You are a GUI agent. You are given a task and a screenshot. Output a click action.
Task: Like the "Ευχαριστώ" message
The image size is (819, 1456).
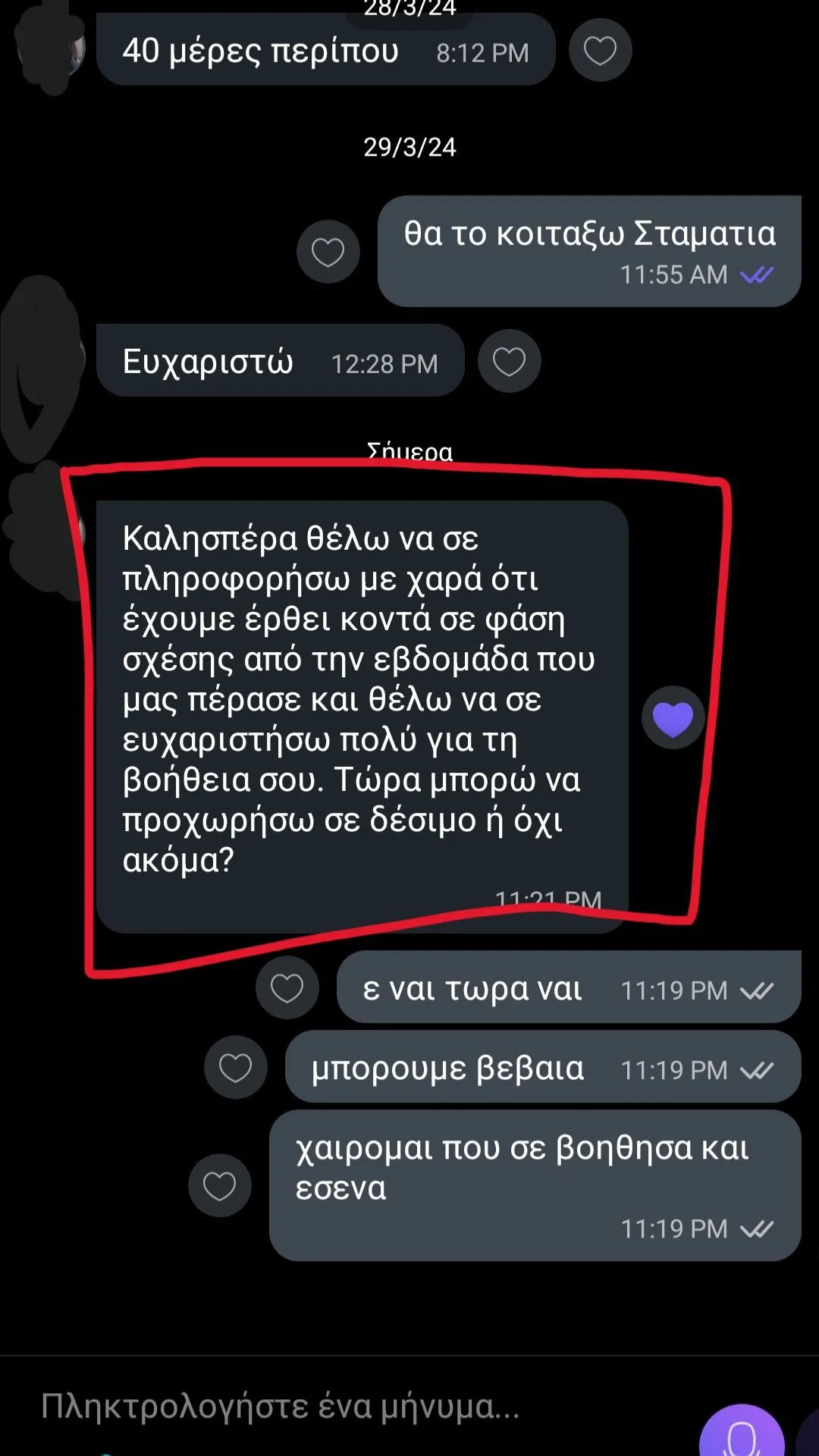pos(509,362)
